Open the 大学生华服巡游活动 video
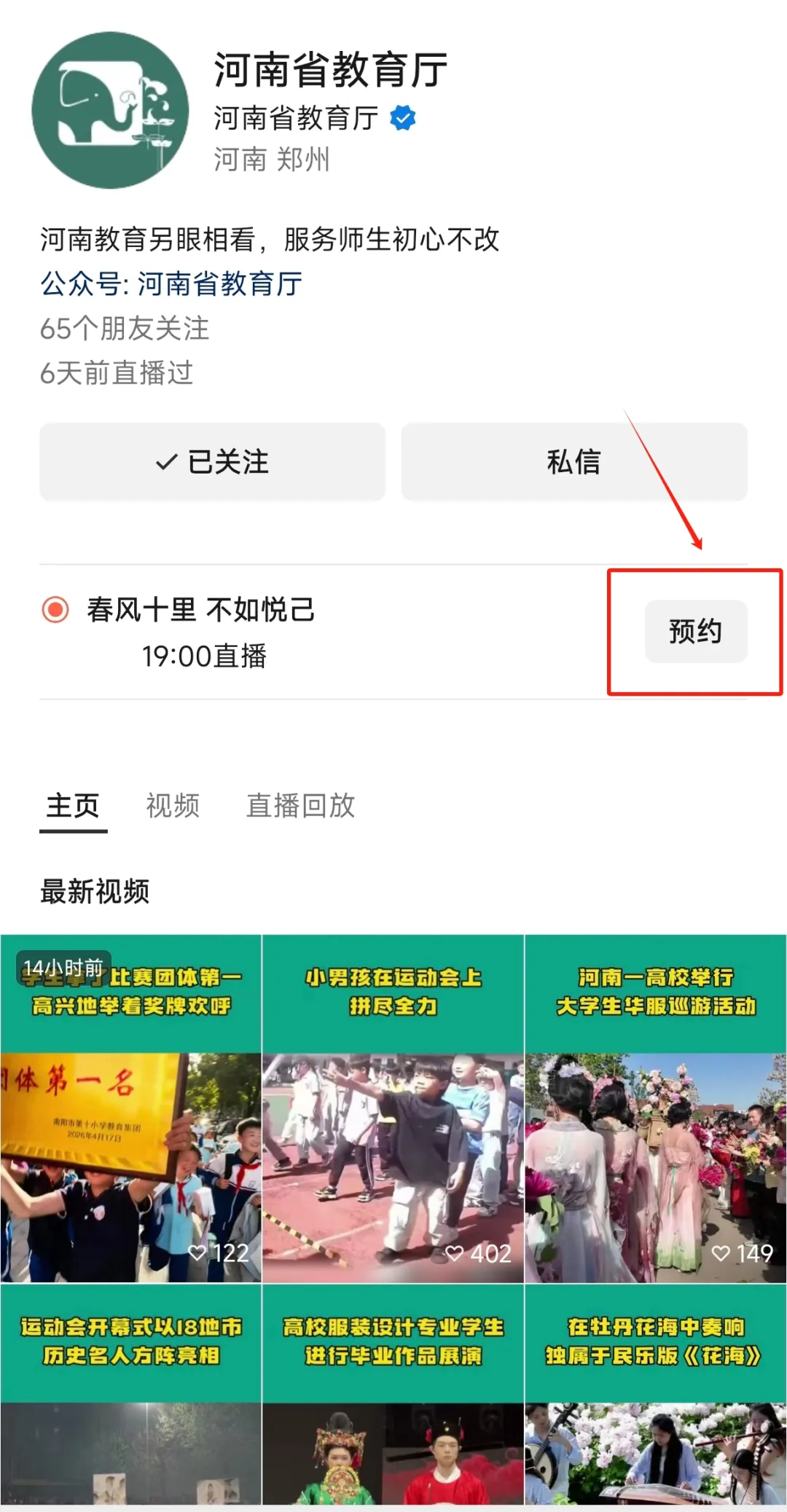Image resolution: width=787 pixels, height=1512 pixels. point(655,1108)
